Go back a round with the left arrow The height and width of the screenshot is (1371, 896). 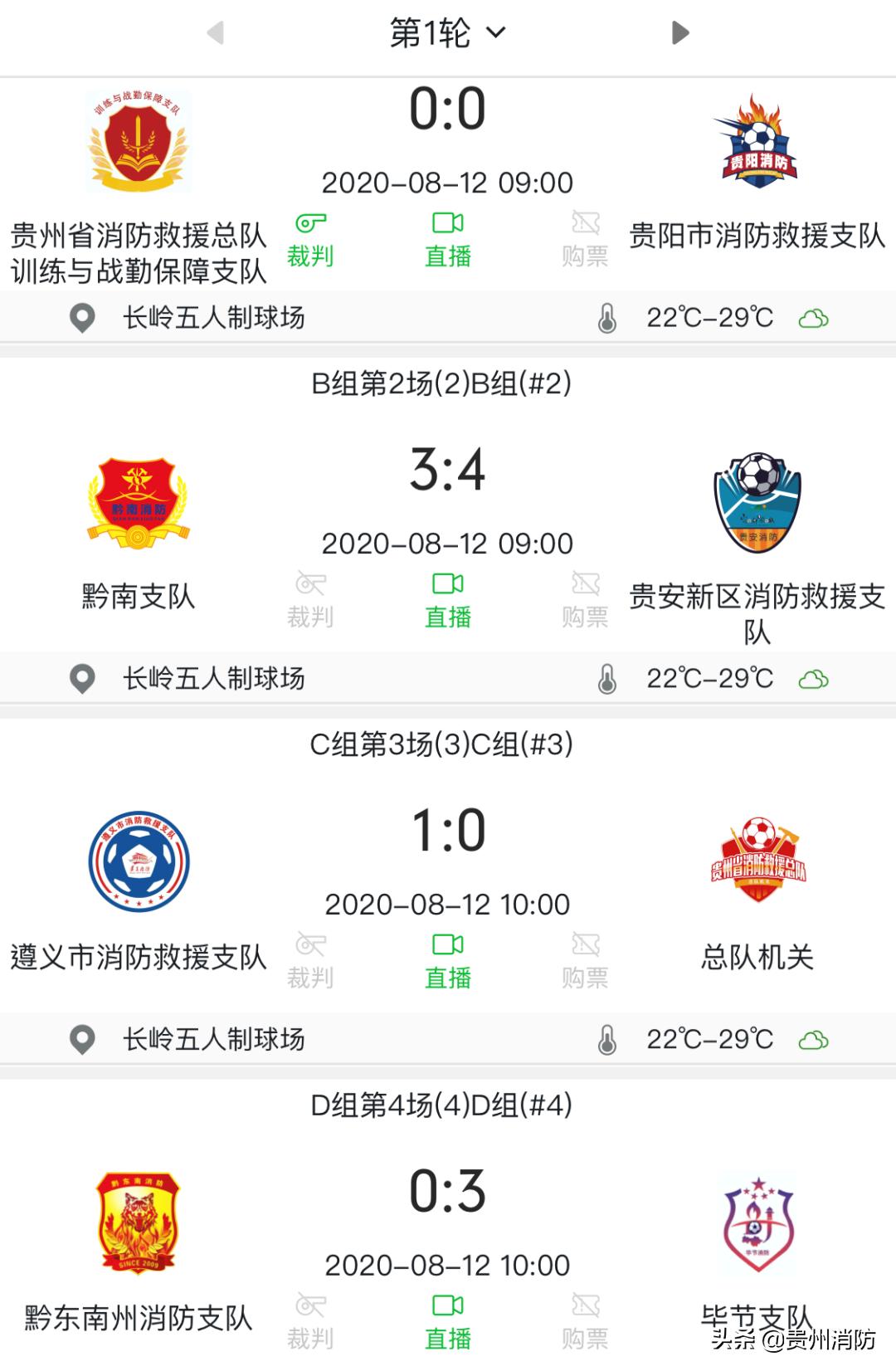(216, 32)
